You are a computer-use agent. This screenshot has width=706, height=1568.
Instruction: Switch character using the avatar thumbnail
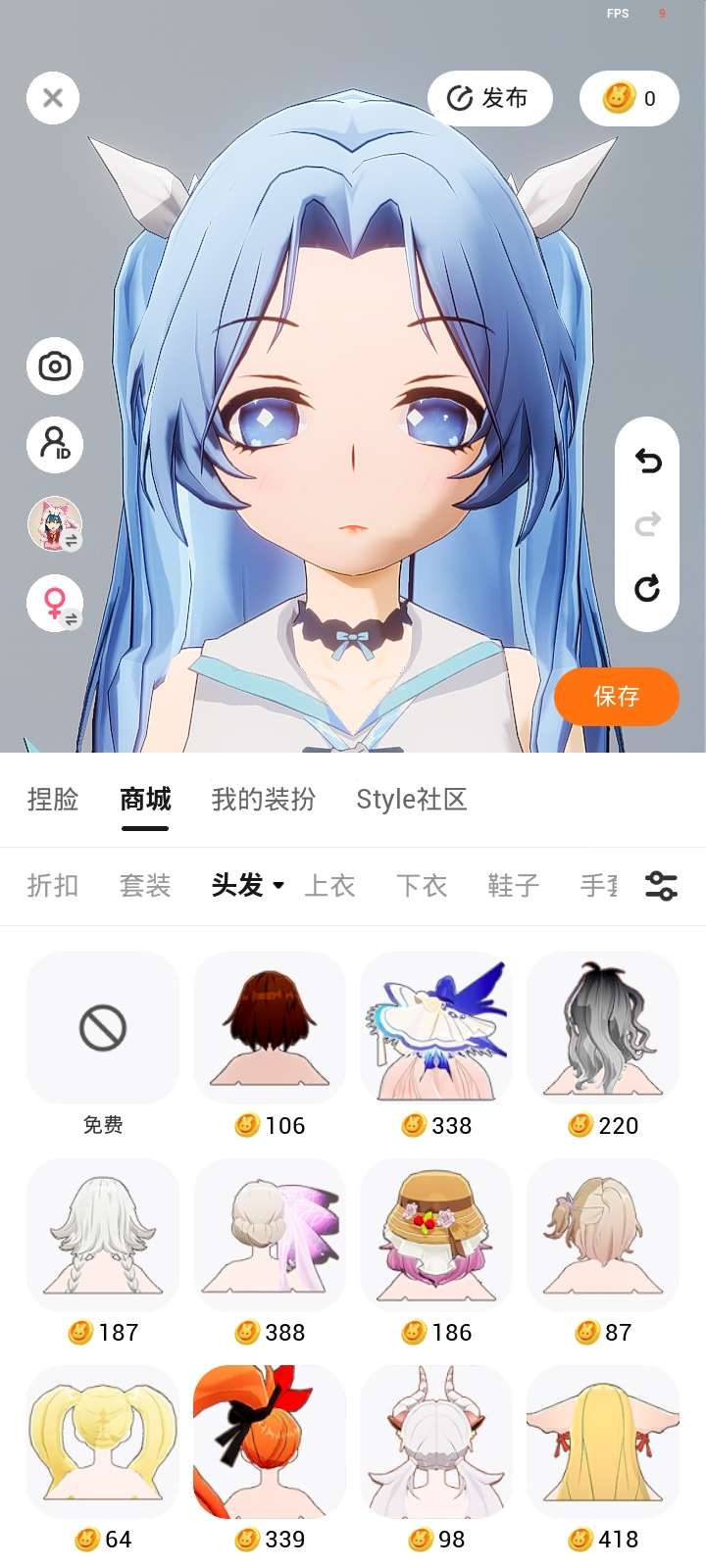pyautogui.click(x=55, y=523)
